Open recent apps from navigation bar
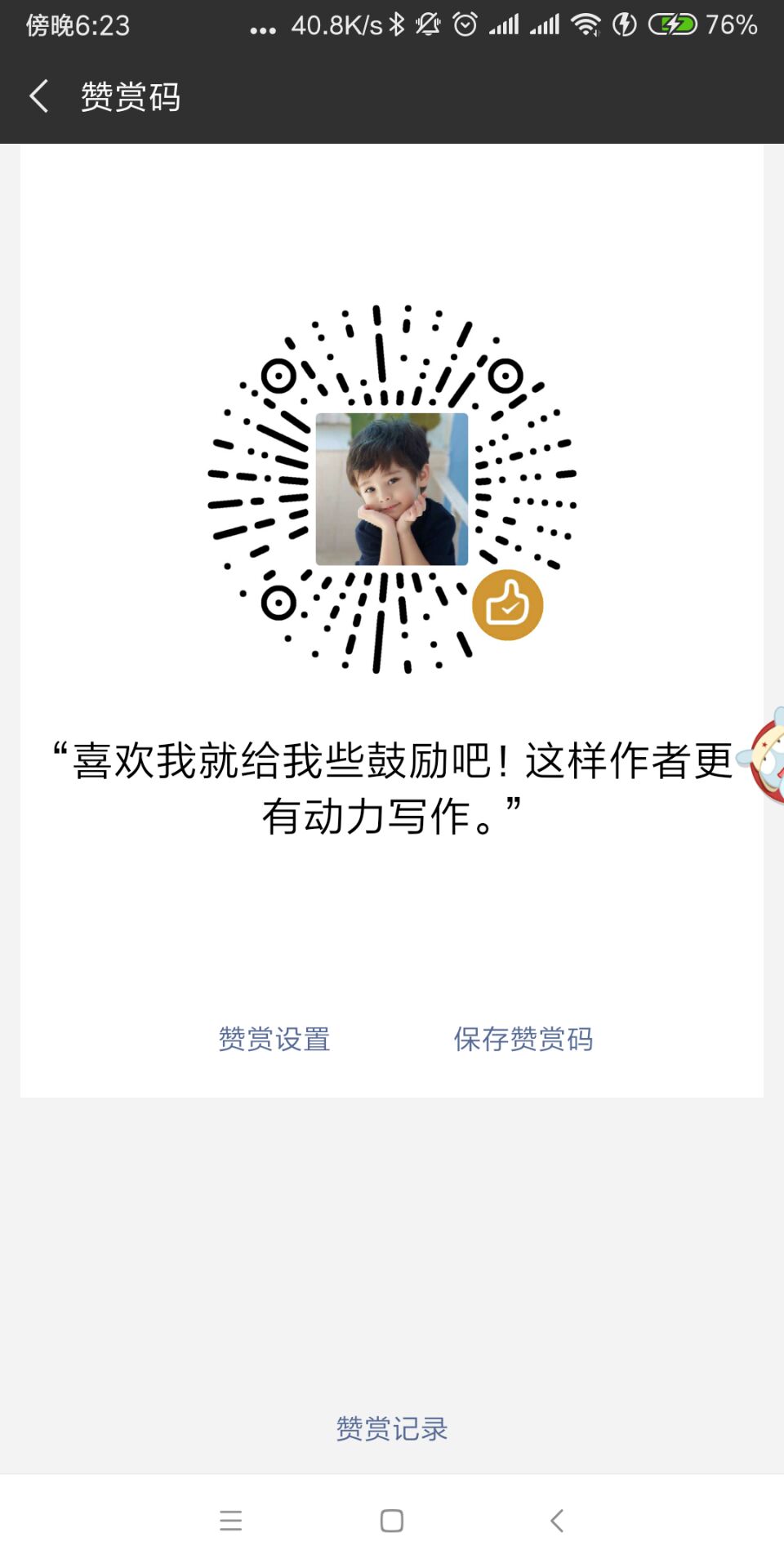The height and width of the screenshot is (1568, 784). point(231,1521)
